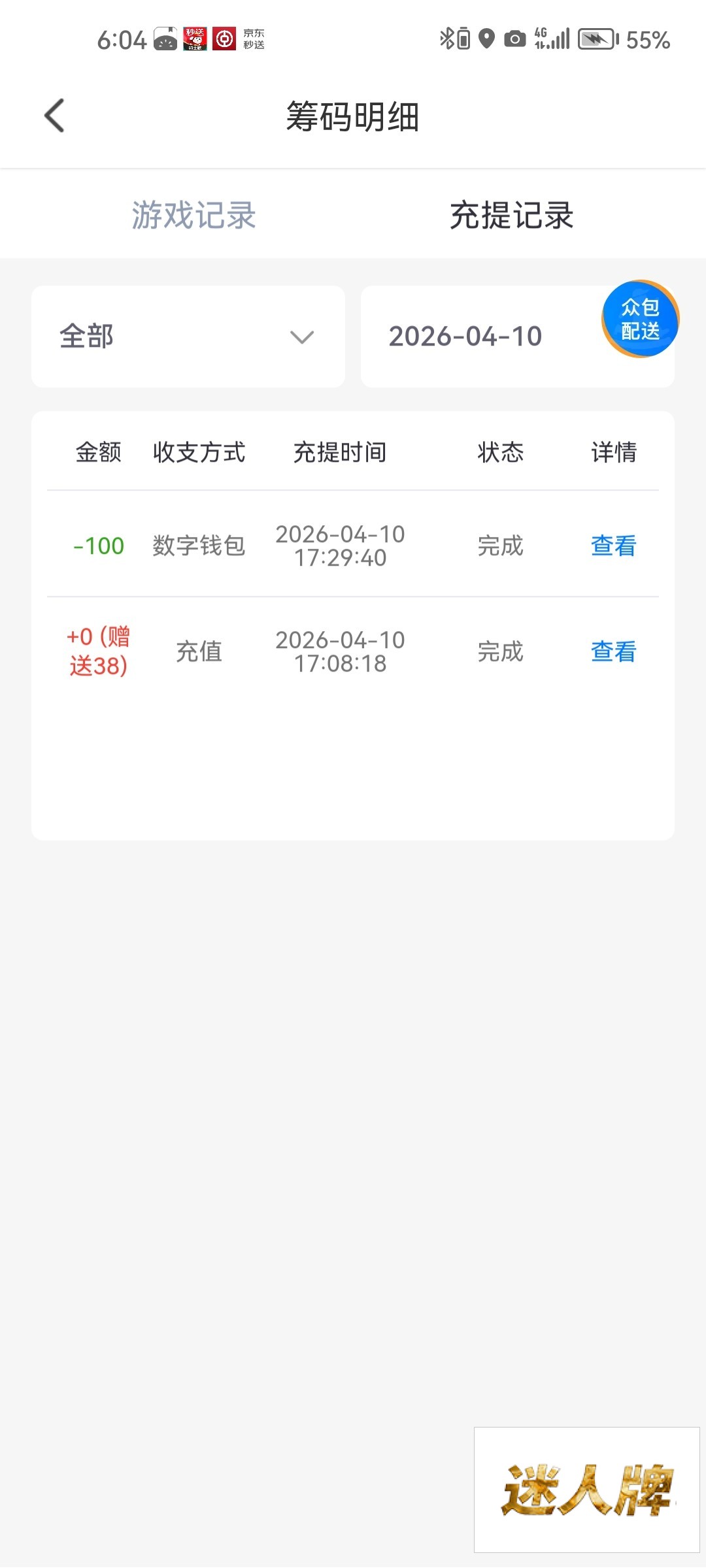Open 查看 for the 充值 record
706x1568 pixels.
click(613, 651)
